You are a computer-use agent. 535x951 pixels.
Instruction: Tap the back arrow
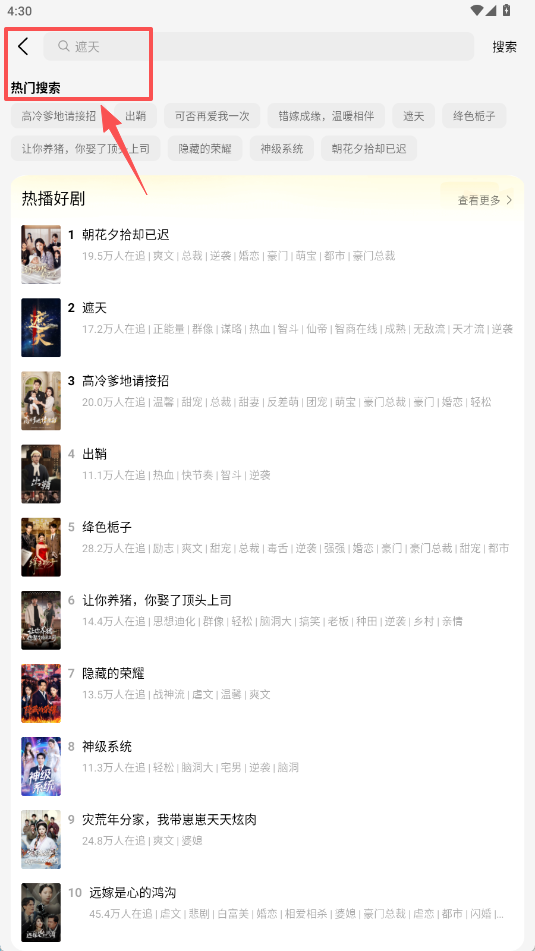24,47
